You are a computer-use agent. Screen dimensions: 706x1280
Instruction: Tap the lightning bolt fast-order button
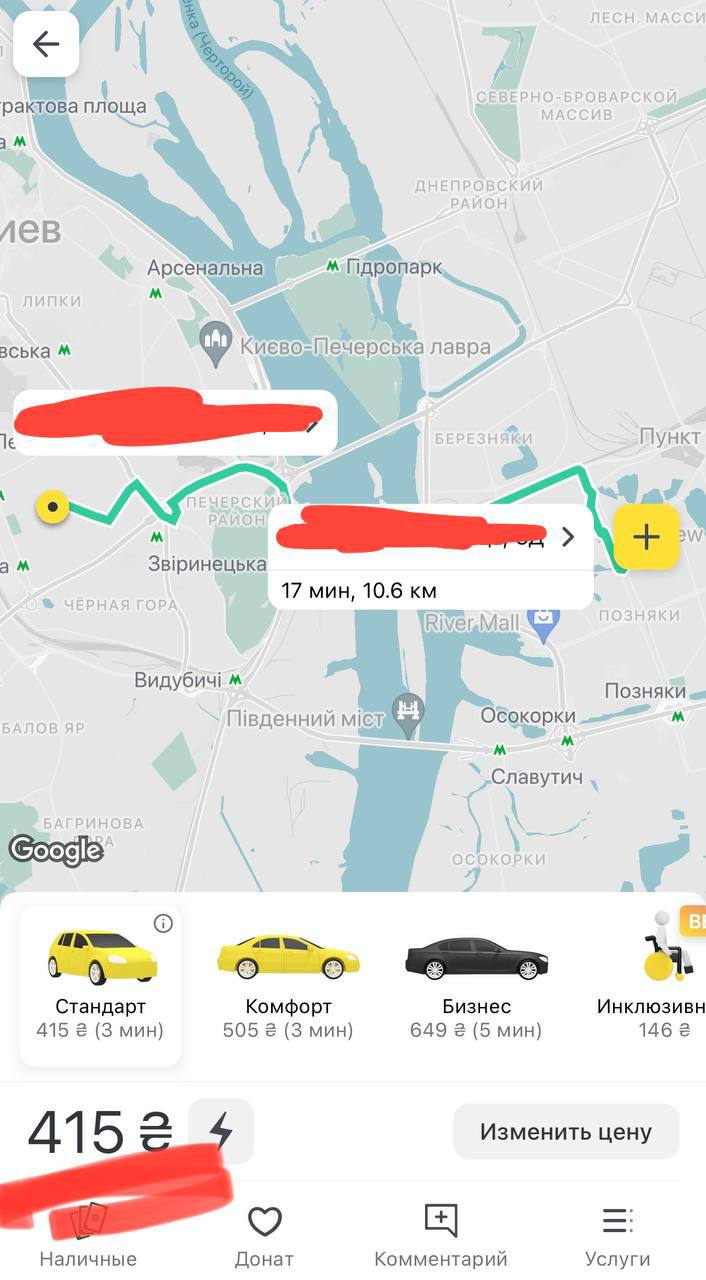(221, 1131)
